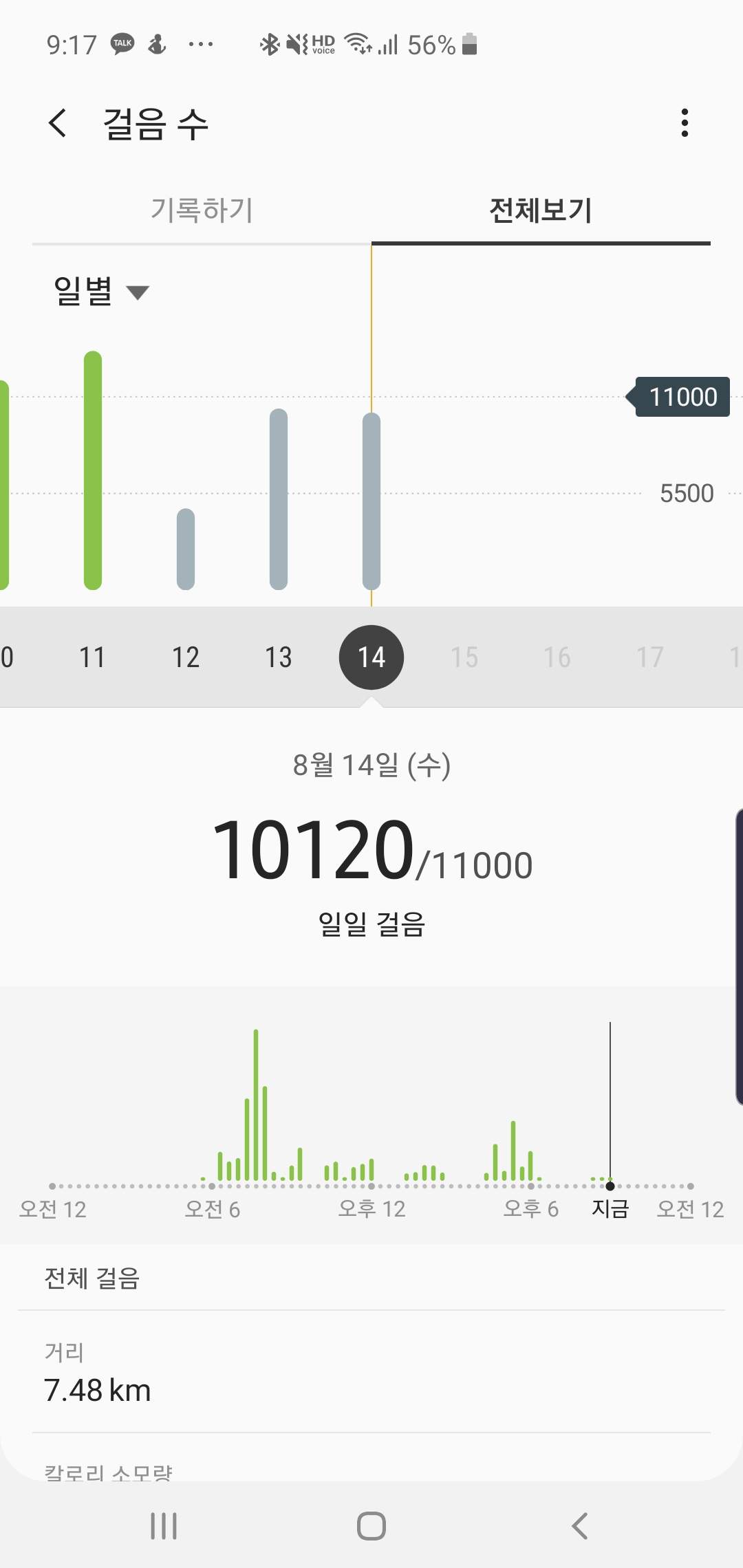The image size is (743, 1568).
Task: Select the 전체보기 tab
Action: coord(541,210)
